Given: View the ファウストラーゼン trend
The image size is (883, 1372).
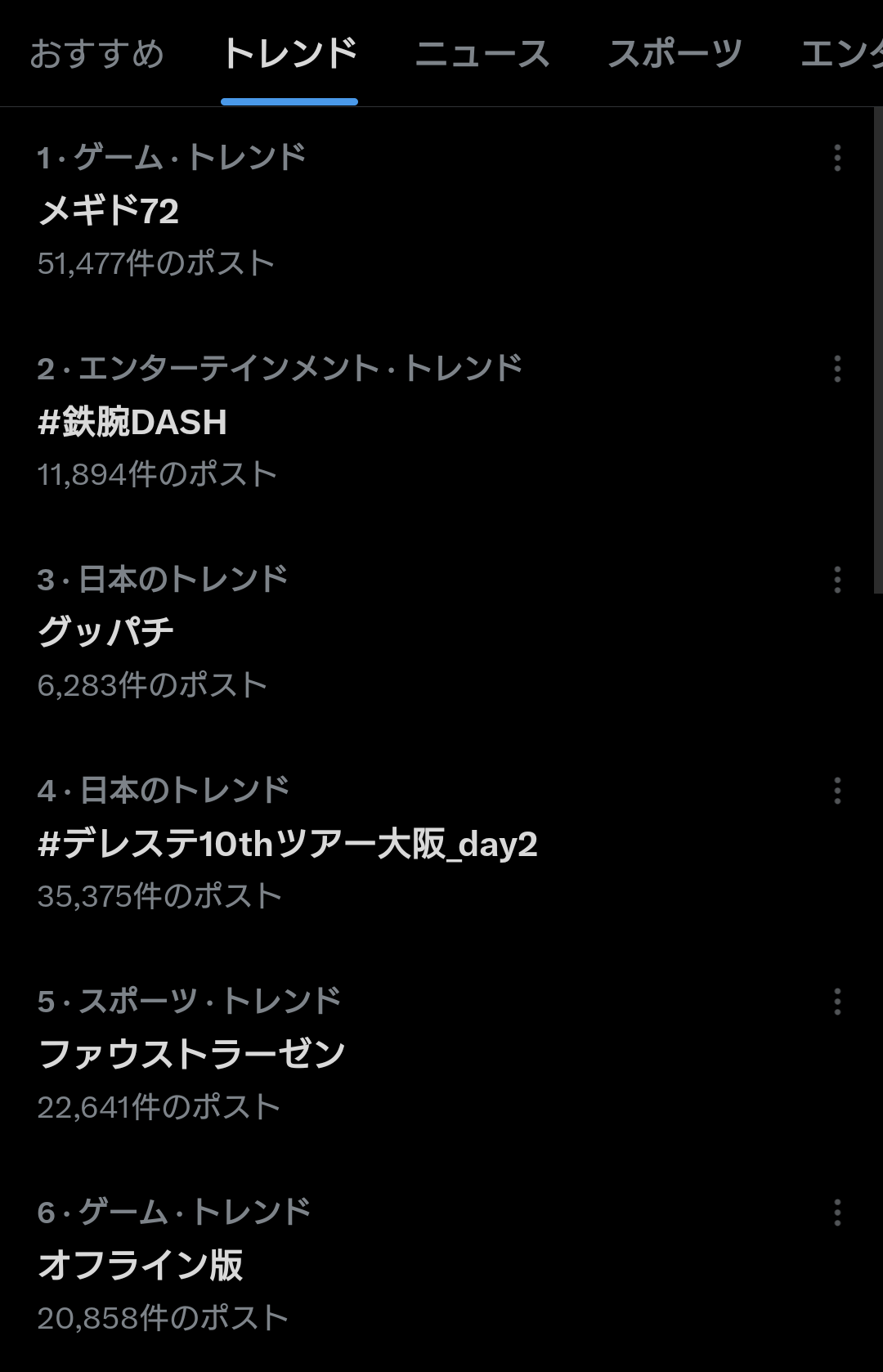Looking at the screenshot, I should click(x=192, y=1055).
